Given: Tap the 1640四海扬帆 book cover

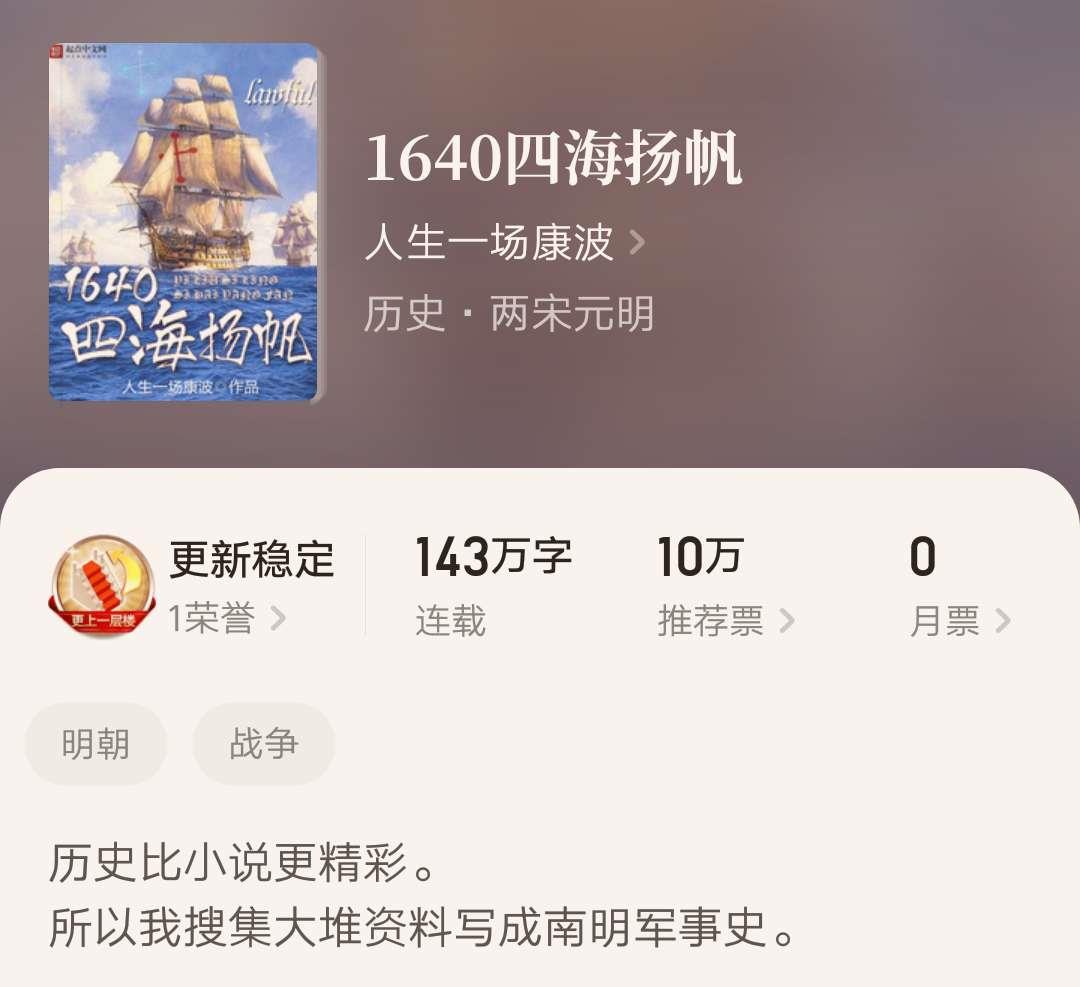Looking at the screenshot, I should [184, 222].
